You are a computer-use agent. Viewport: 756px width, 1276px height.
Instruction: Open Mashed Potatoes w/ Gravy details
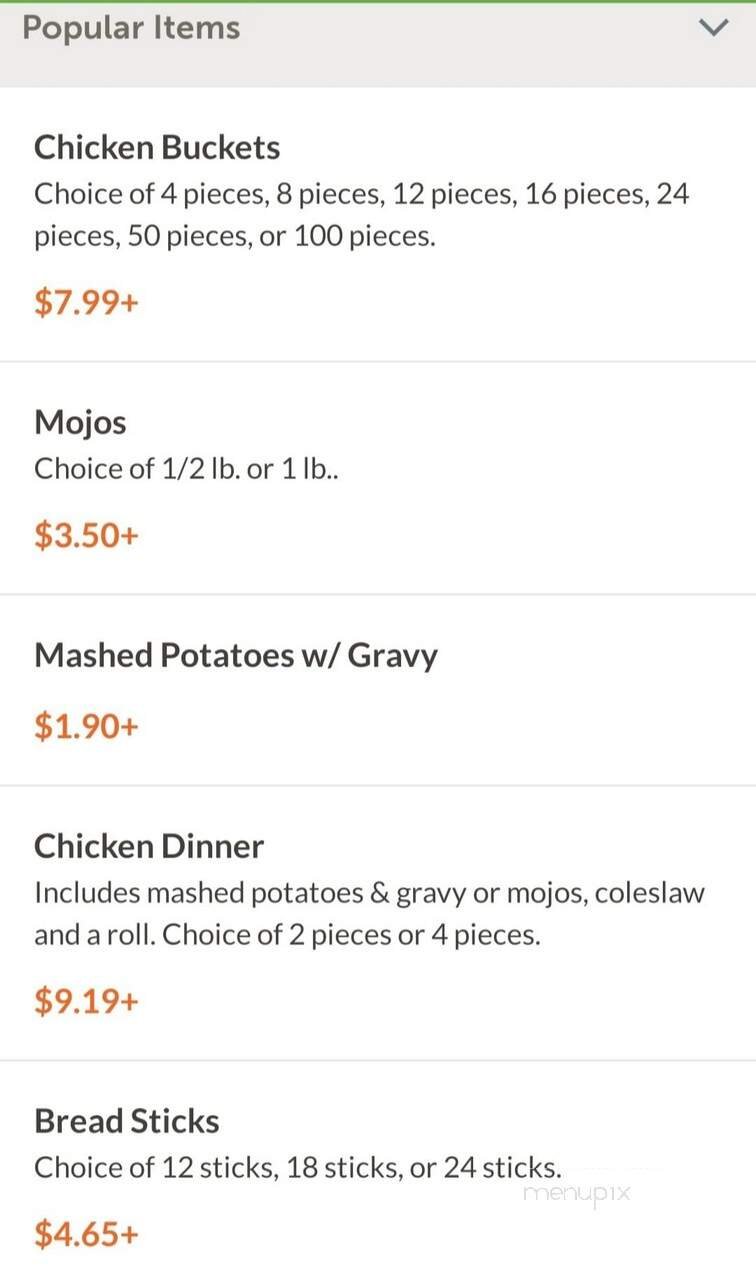coord(236,654)
